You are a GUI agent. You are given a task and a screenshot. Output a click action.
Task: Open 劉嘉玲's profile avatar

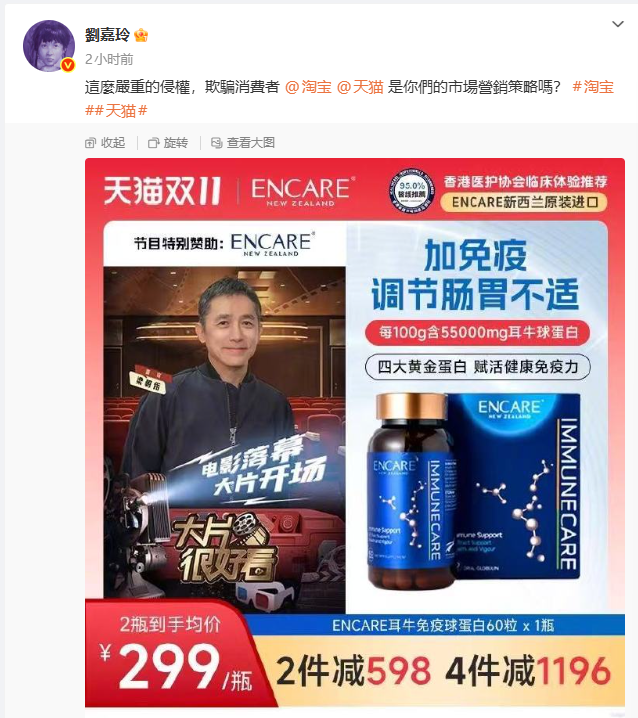click(x=48, y=46)
